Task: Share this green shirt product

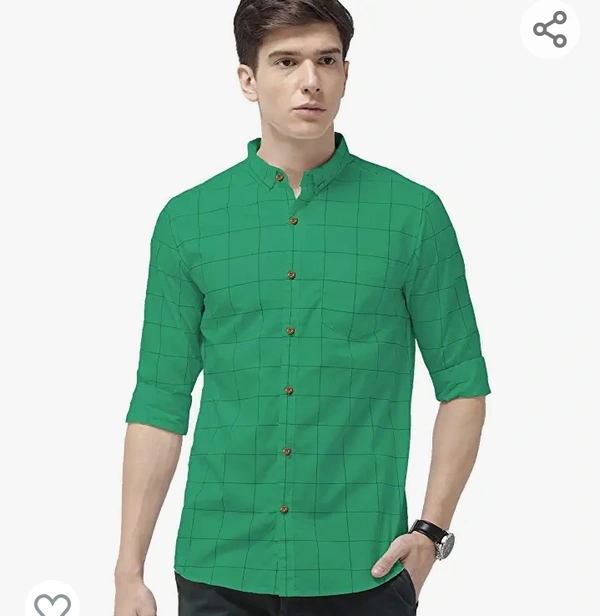Action: point(550,29)
